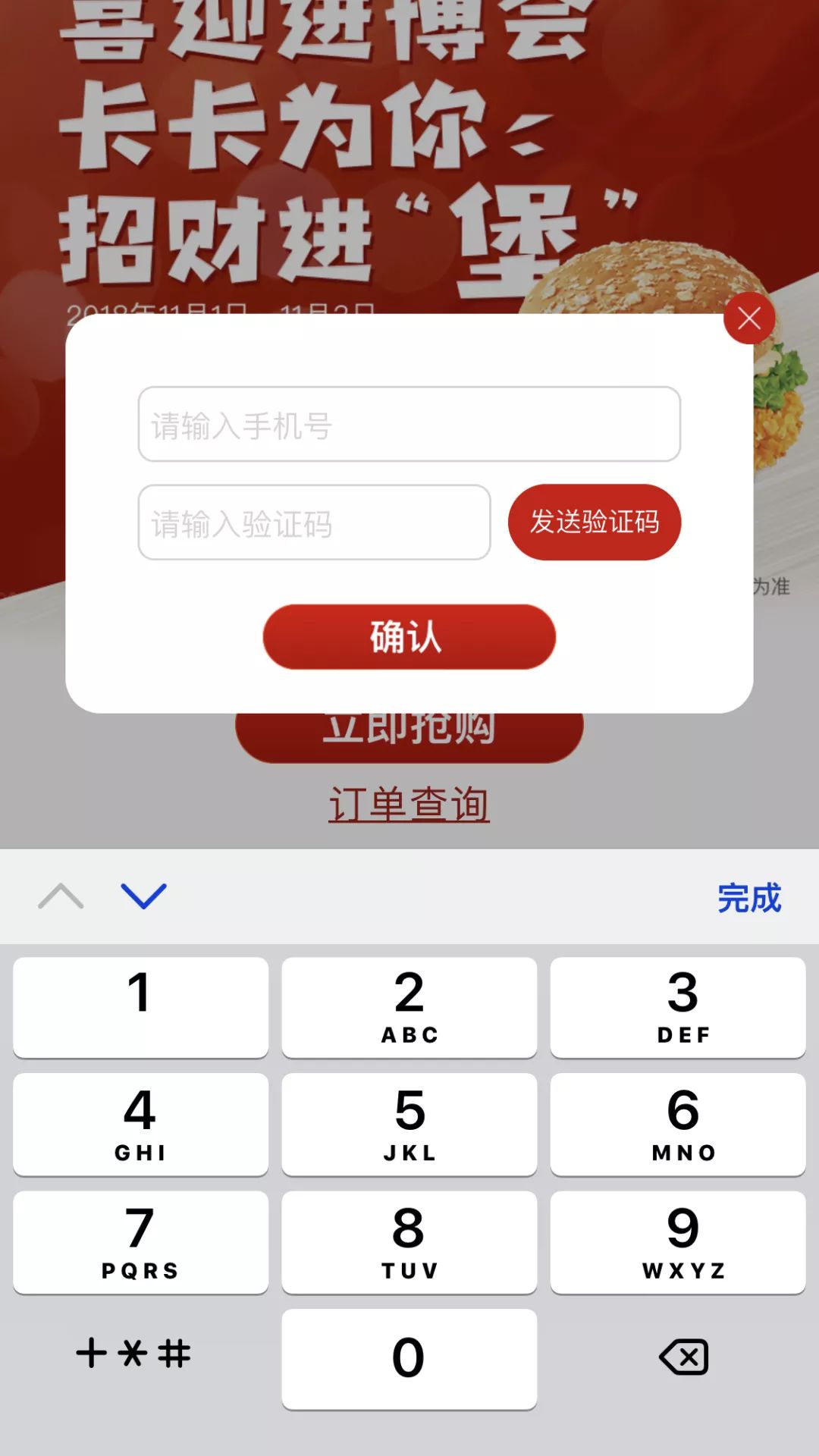Tap the number 1 key
The width and height of the screenshot is (819, 1456).
(140, 1007)
